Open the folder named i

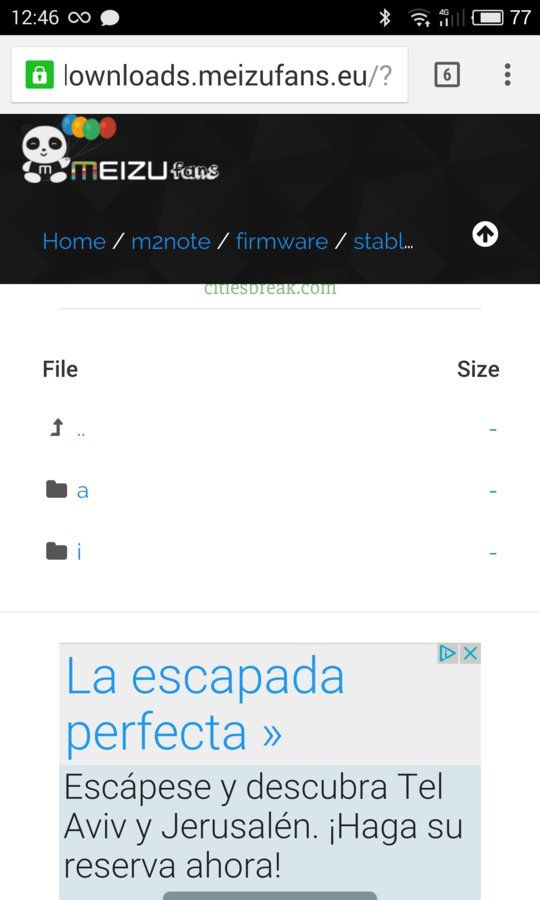coord(79,552)
